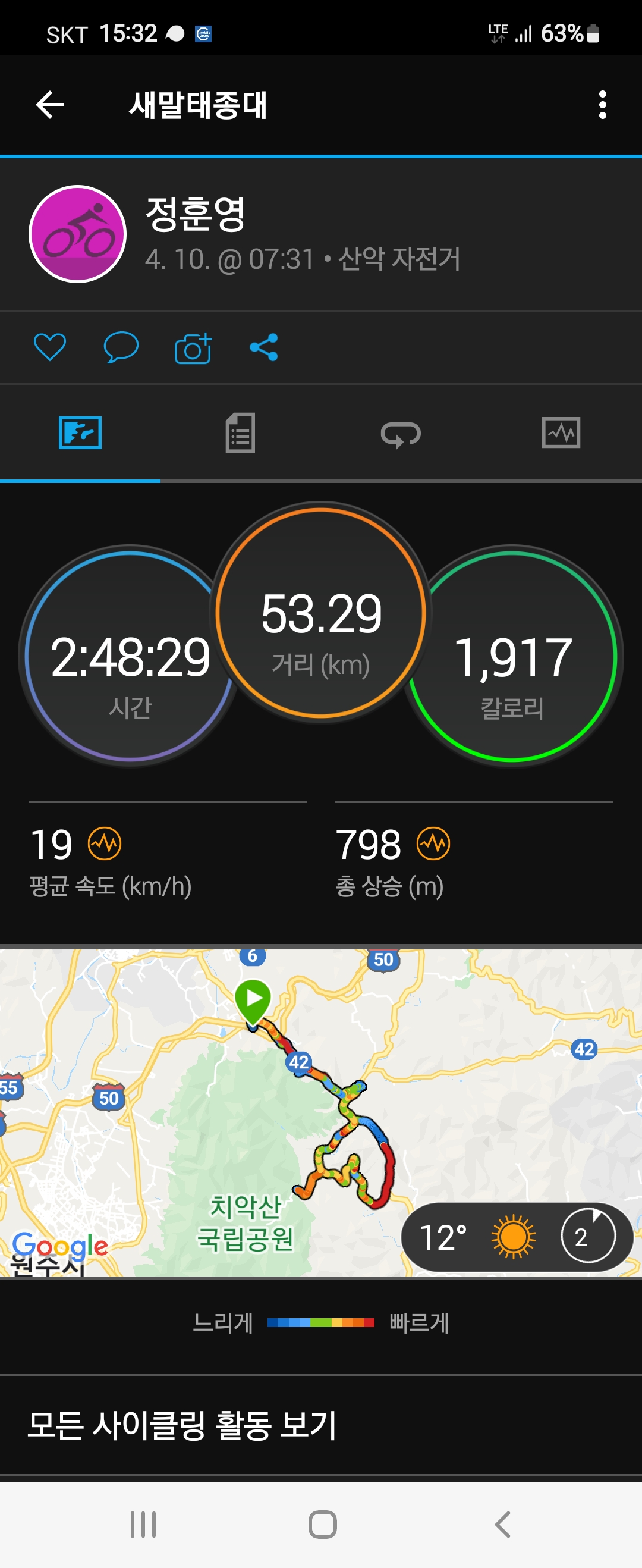
Task: Tap the system home button
Action: (322, 1525)
